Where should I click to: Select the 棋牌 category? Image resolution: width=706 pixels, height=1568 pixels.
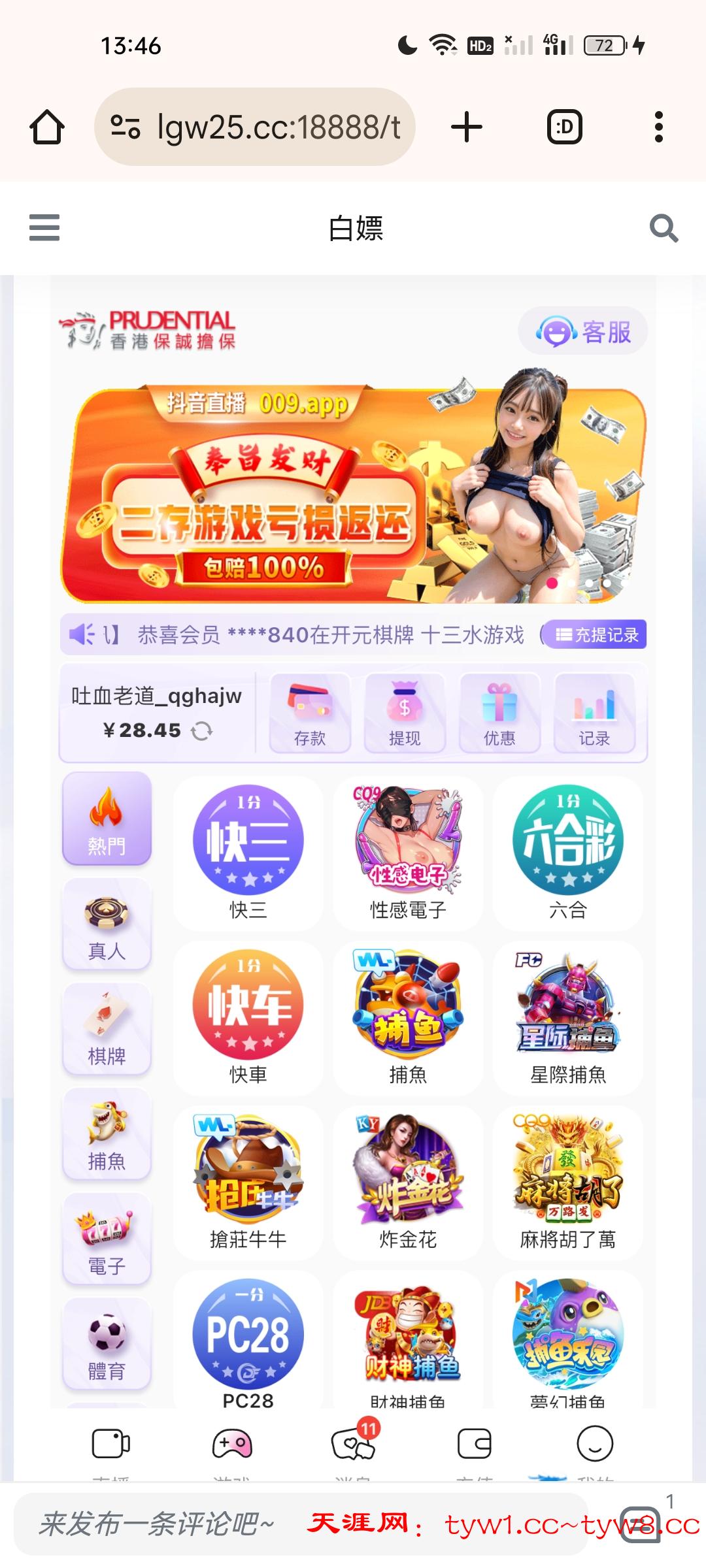coord(107,1029)
